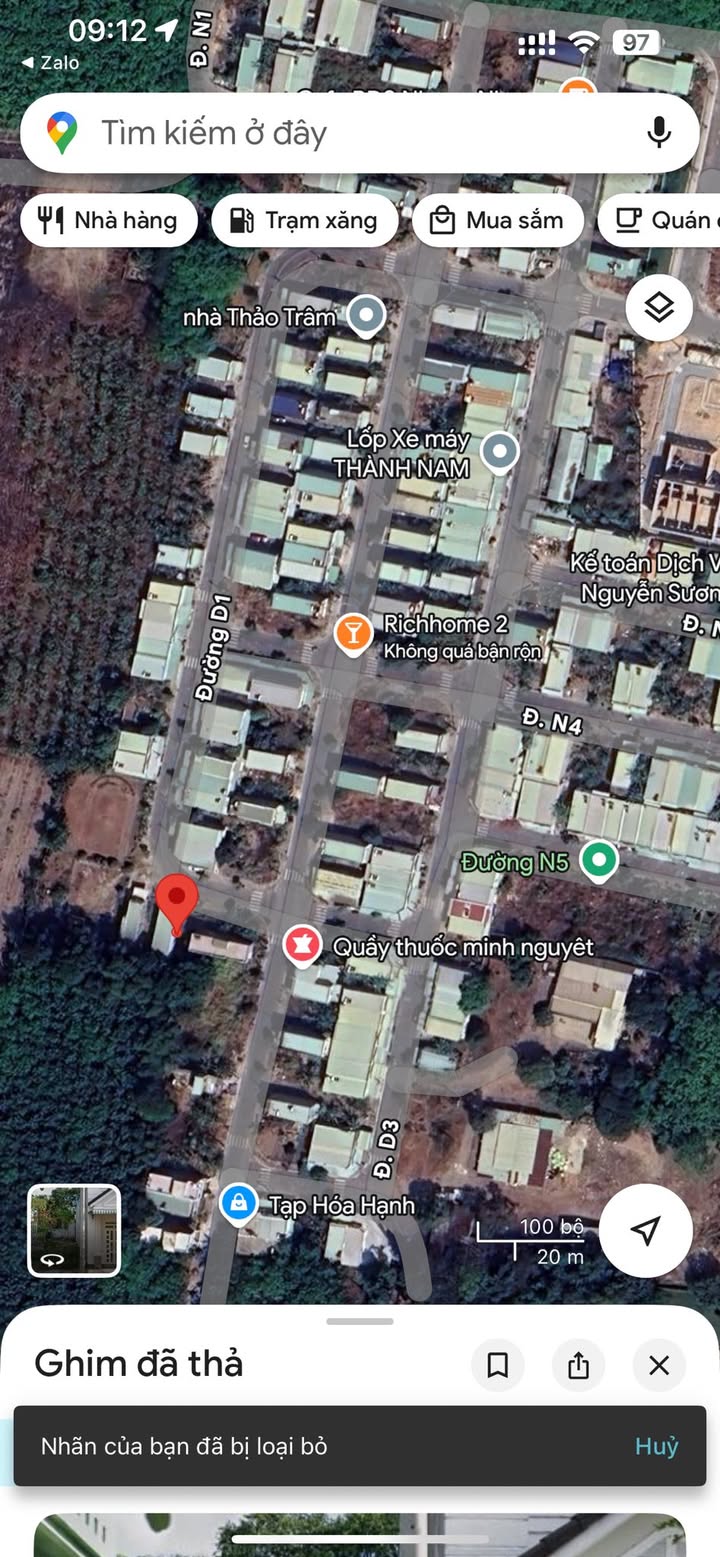The image size is (720, 1557).
Task: Select the "Mua sắm" chip
Action: [498, 220]
